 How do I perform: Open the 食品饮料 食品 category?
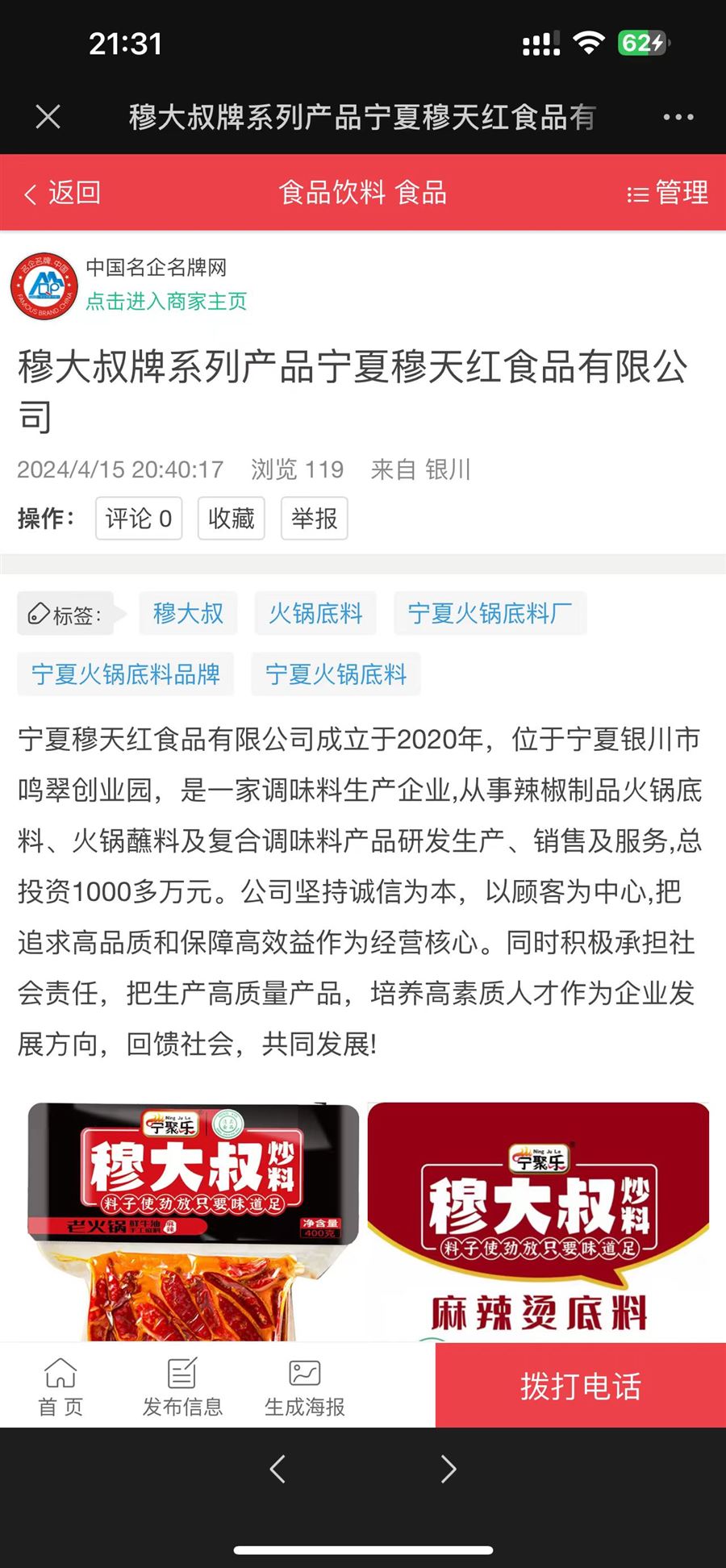(362, 193)
